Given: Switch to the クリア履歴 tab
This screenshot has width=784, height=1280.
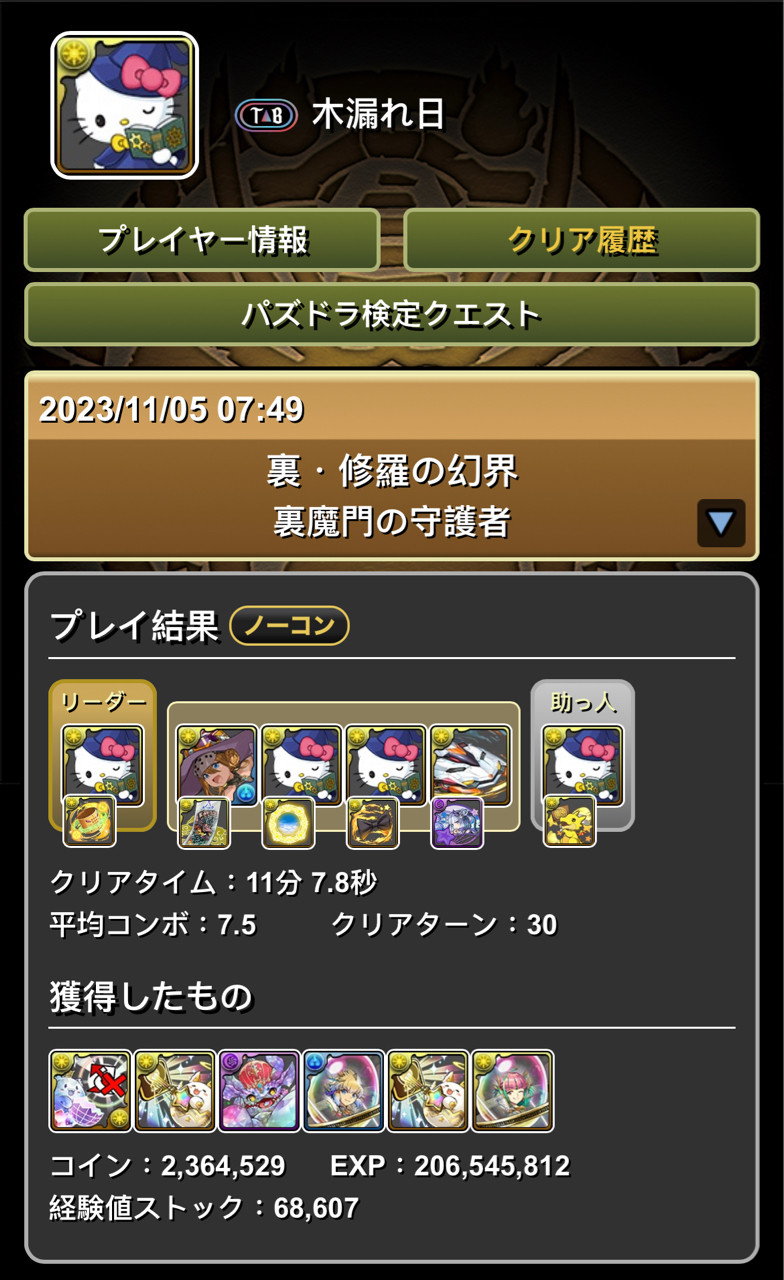Looking at the screenshot, I should tap(582, 240).
